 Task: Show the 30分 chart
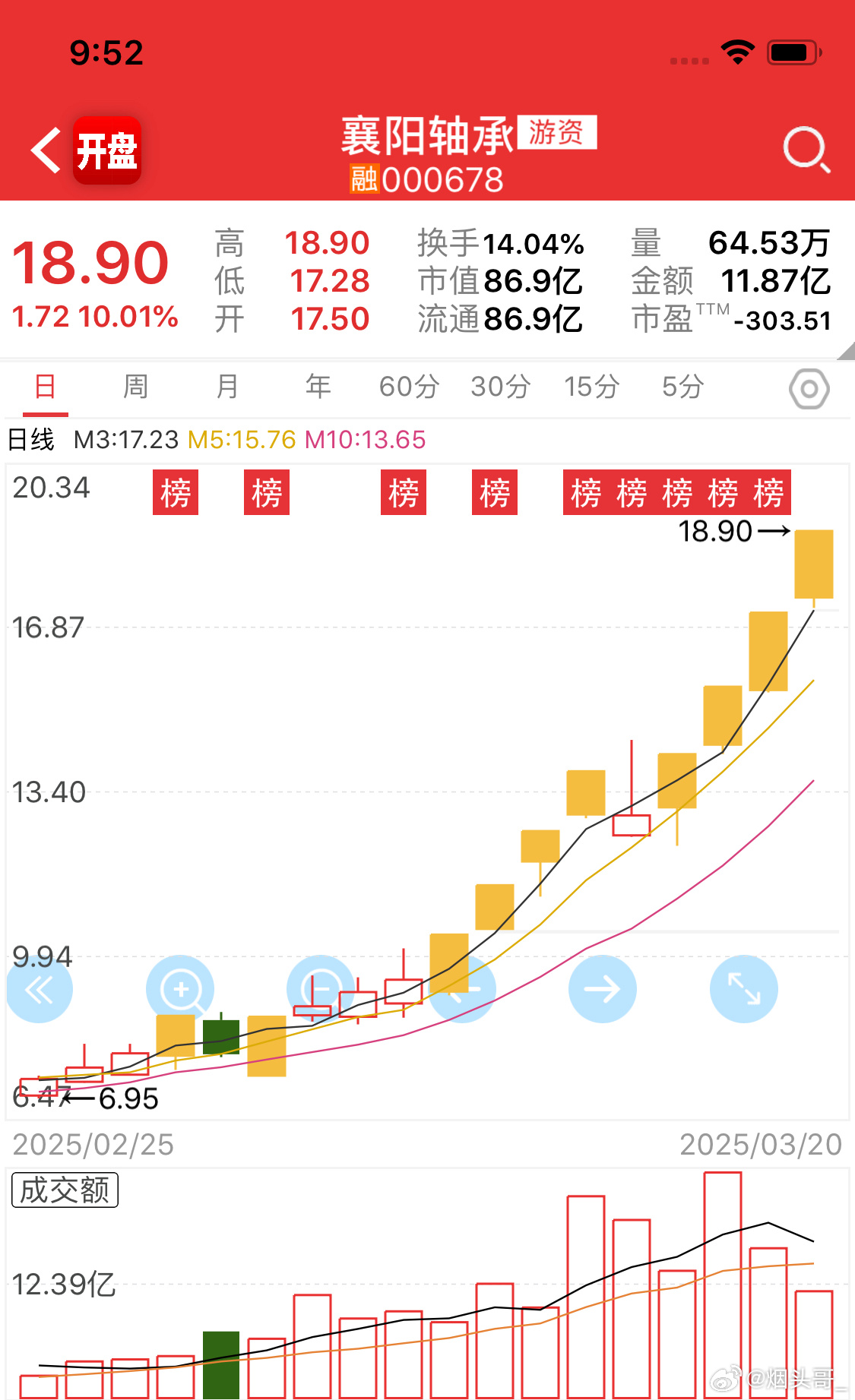tap(500, 387)
